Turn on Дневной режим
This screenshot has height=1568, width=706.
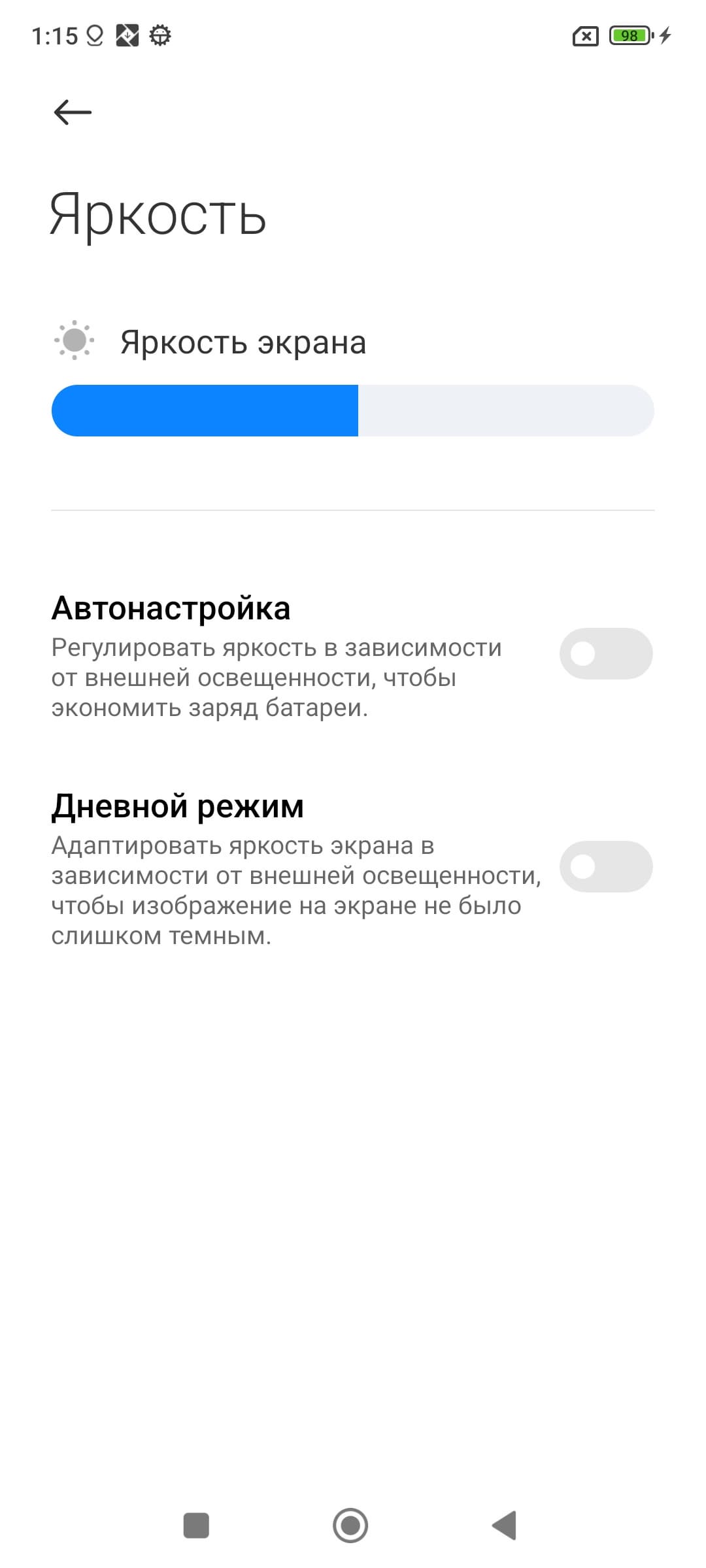point(605,866)
